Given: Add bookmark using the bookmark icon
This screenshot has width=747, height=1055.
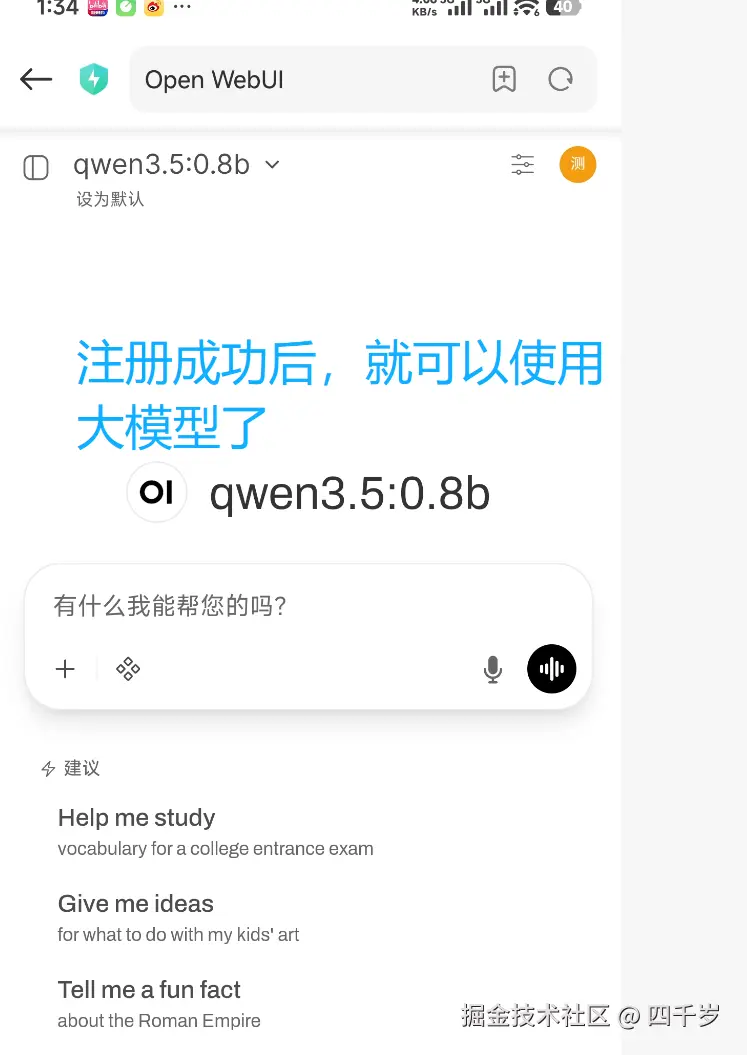Looking at the screenshot, I should pyautogui.click(x=504, y=79).
